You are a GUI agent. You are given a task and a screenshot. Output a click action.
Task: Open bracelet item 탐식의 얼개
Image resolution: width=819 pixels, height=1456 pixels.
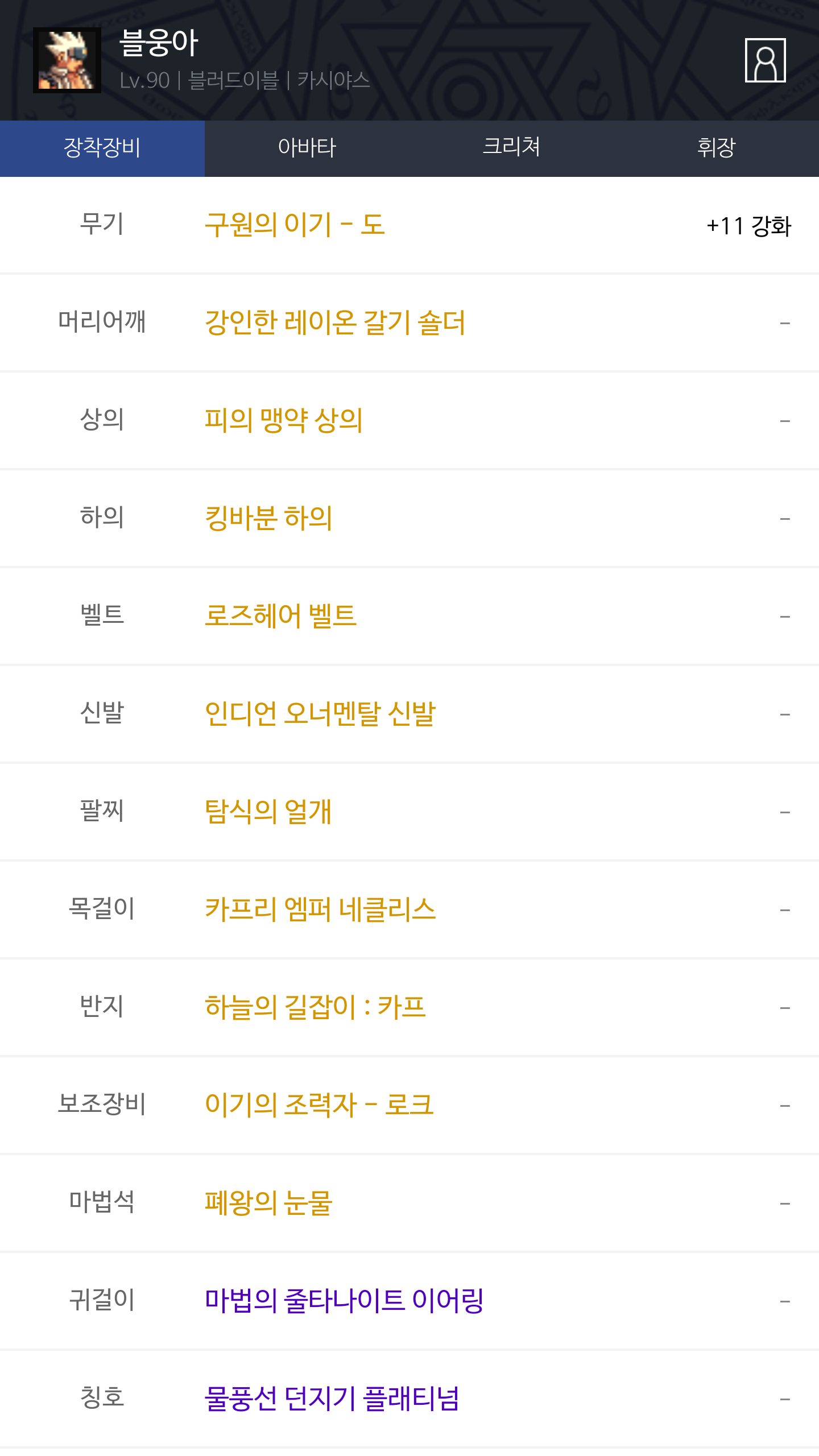point(268,812)
